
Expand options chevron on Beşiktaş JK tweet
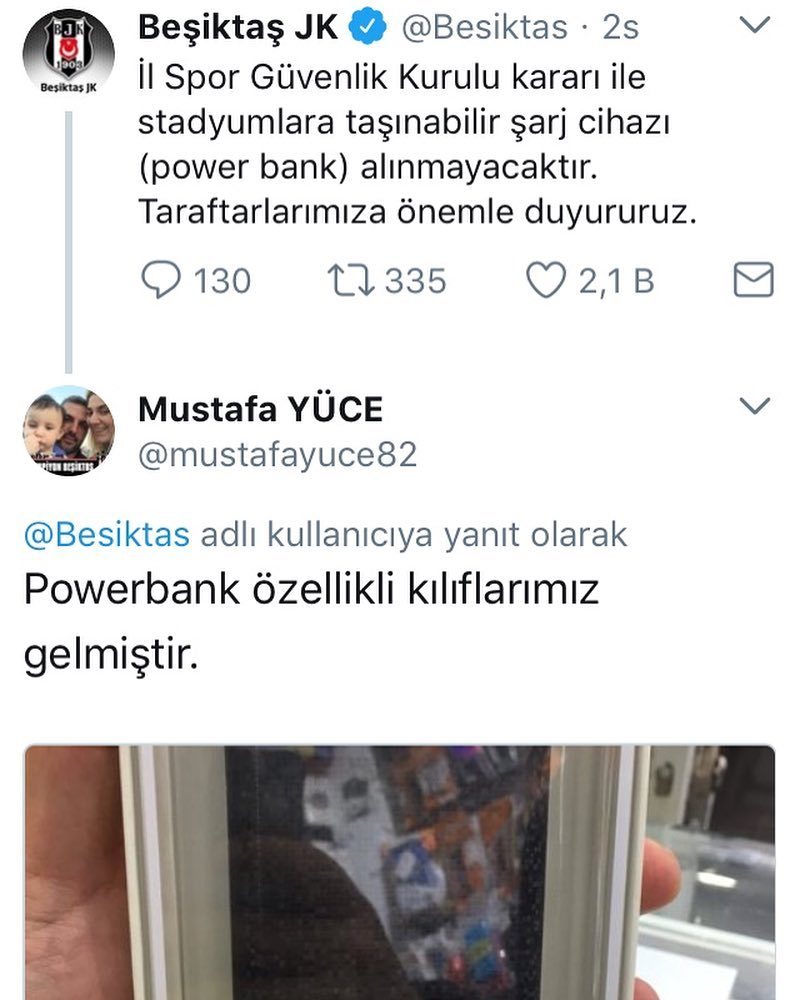[x=754, y=27]
